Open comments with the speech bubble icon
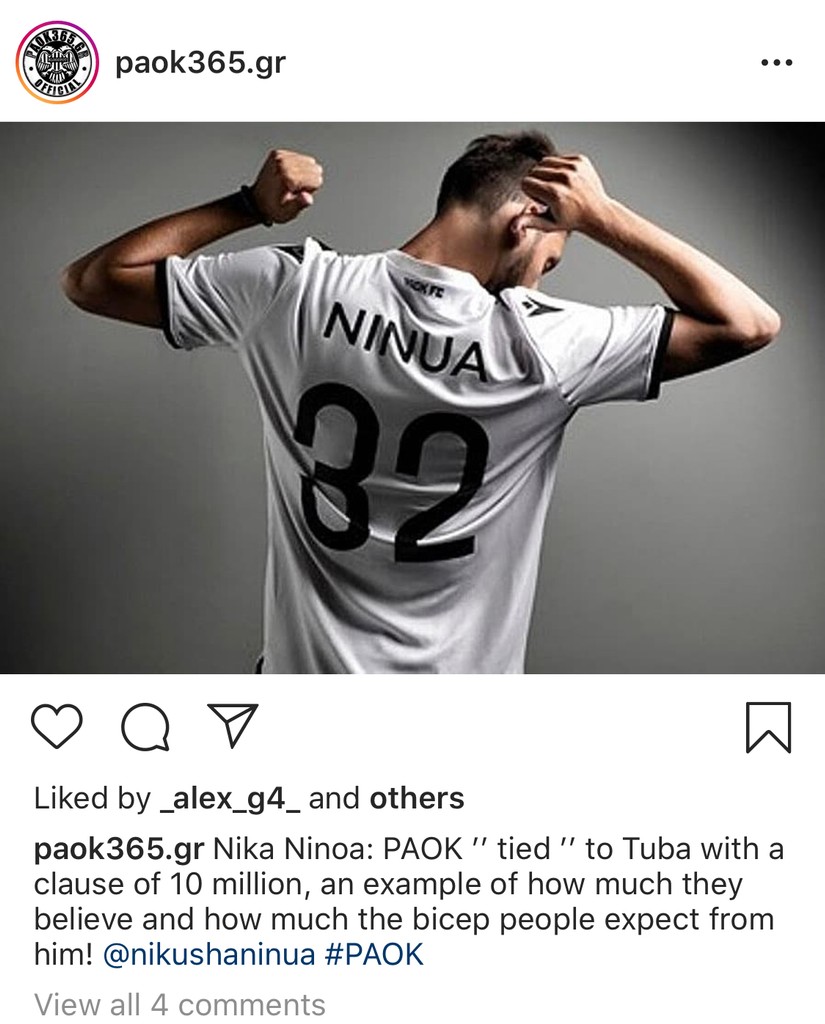Image resolution: width=825 pixels, height=1024 pixels. tap(145, 726)
